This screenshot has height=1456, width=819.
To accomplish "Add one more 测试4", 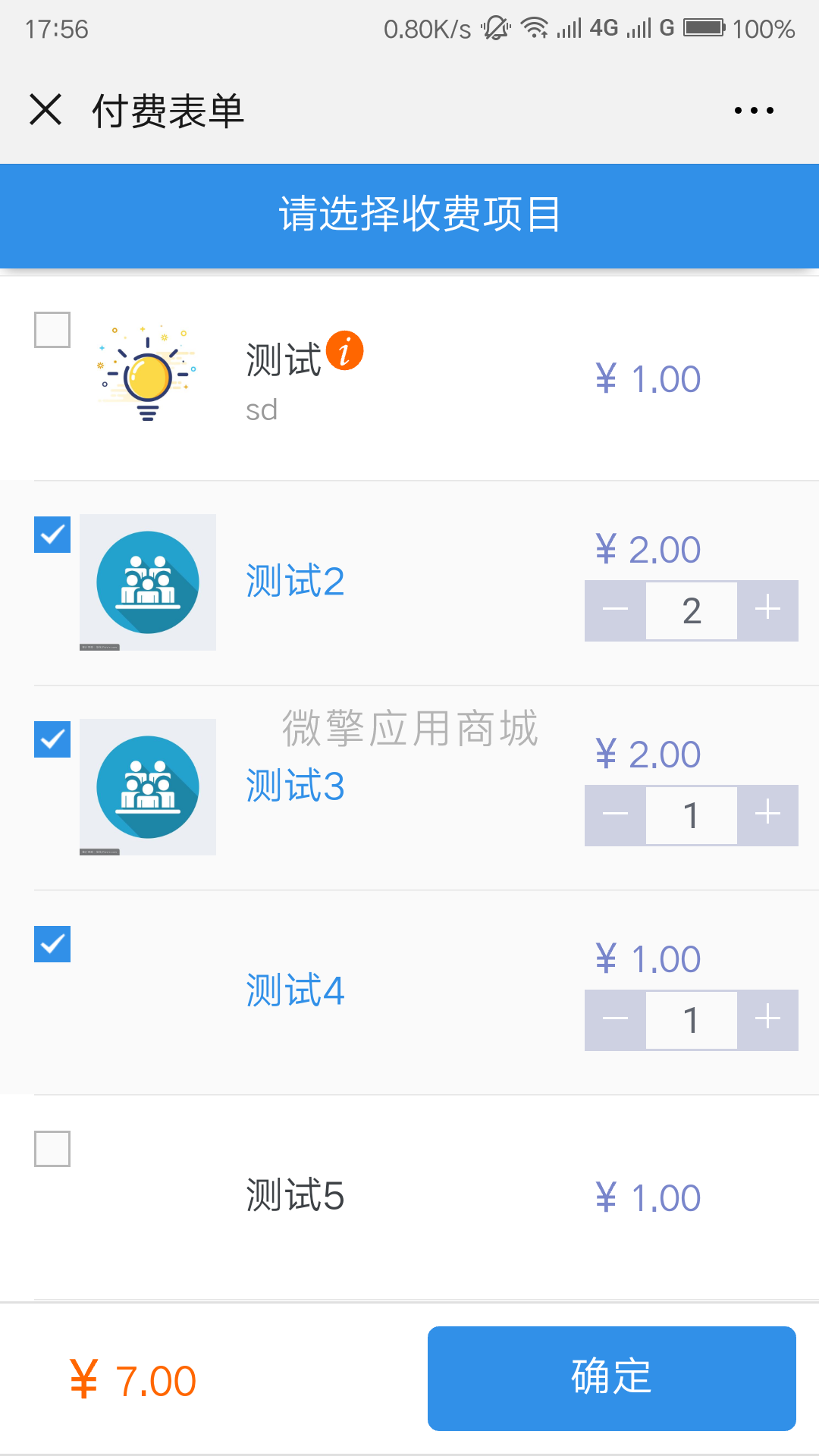I will [x=767, y=1020].
